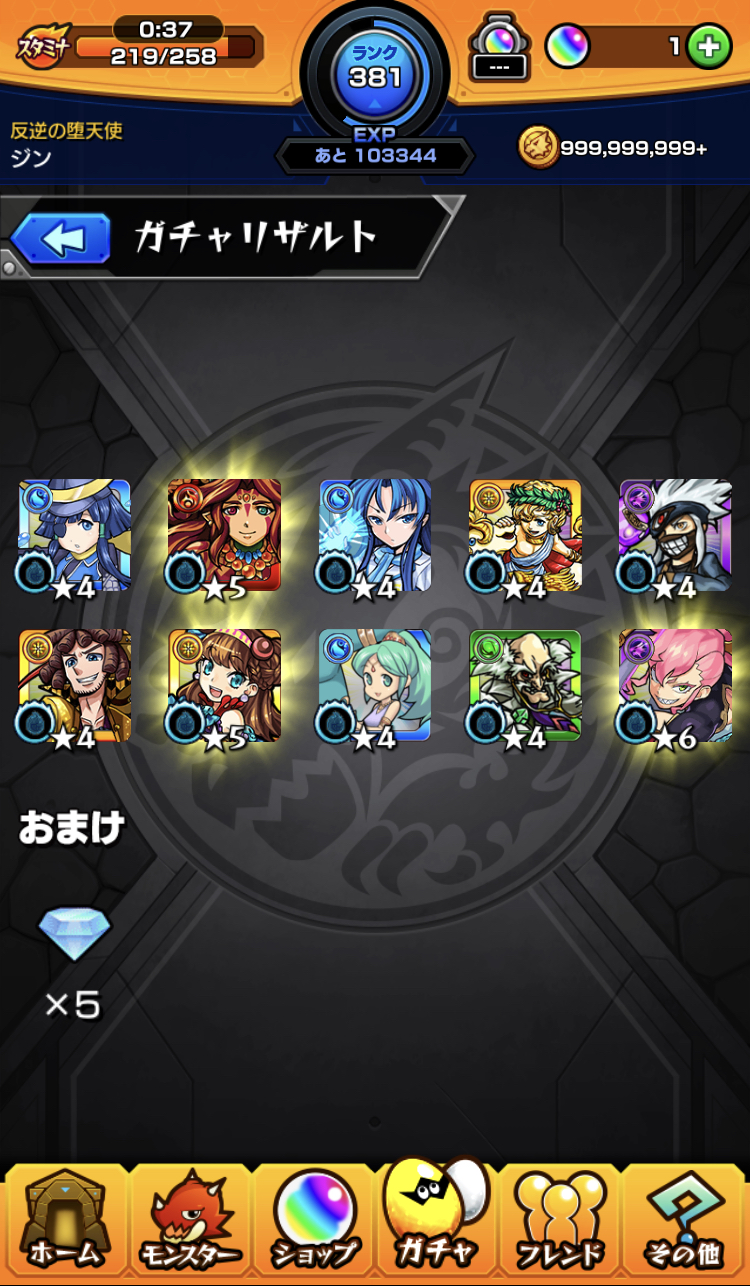Tap the green plus to add orbs
The width and height of the screenshot is (750, 1286).
click(709, 46)
